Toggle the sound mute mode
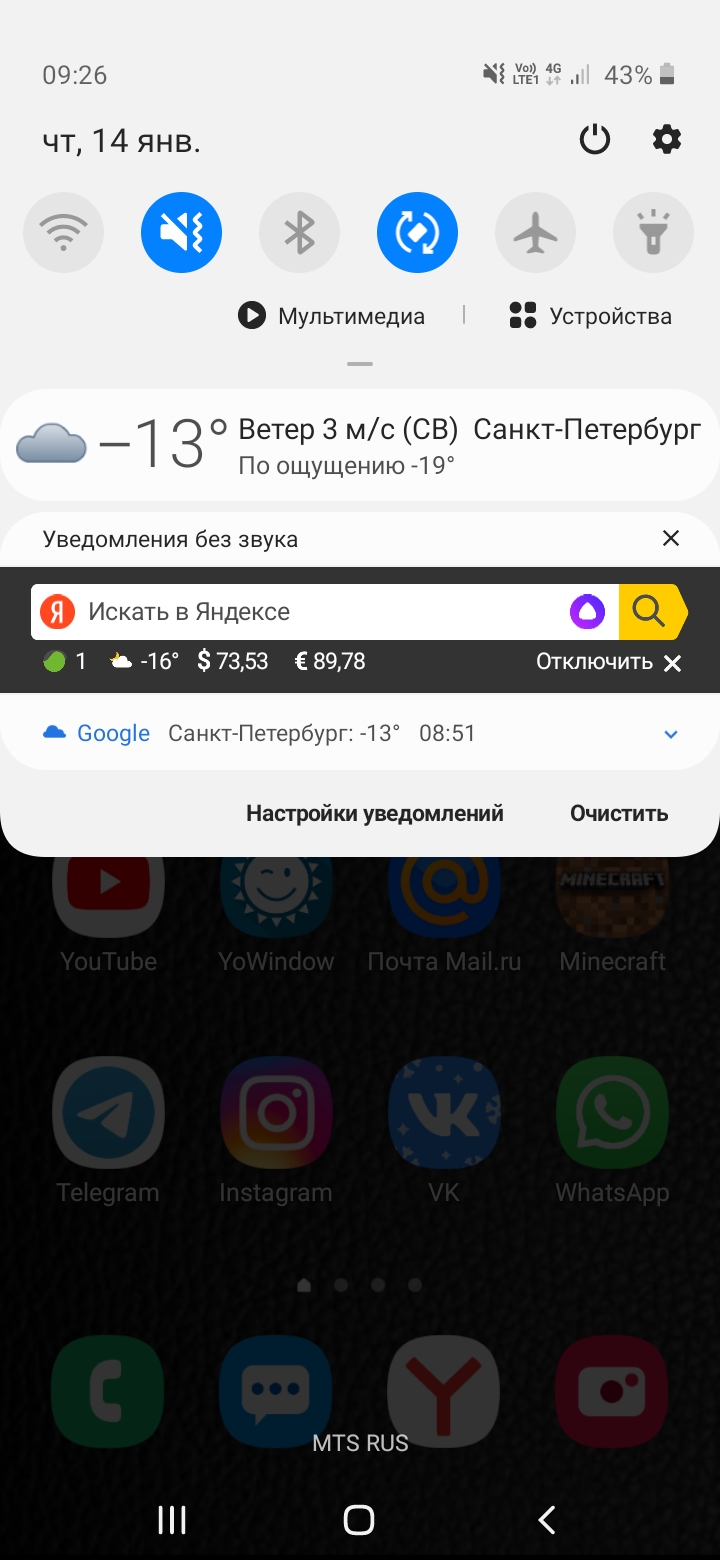This screenshot has height=1560, width=720. (181, 233)
